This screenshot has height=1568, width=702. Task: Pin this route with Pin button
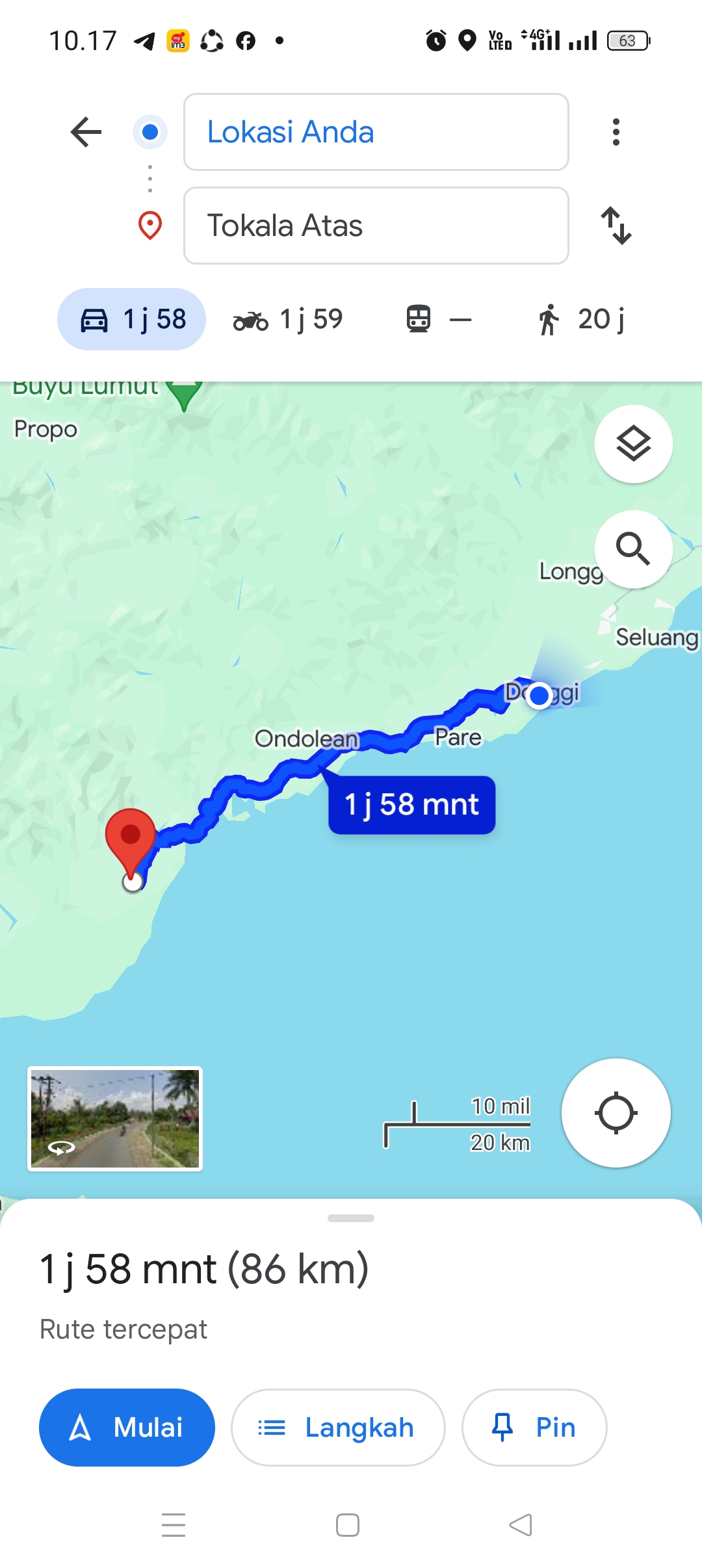pyautogui.click(x=534, y=1428)
